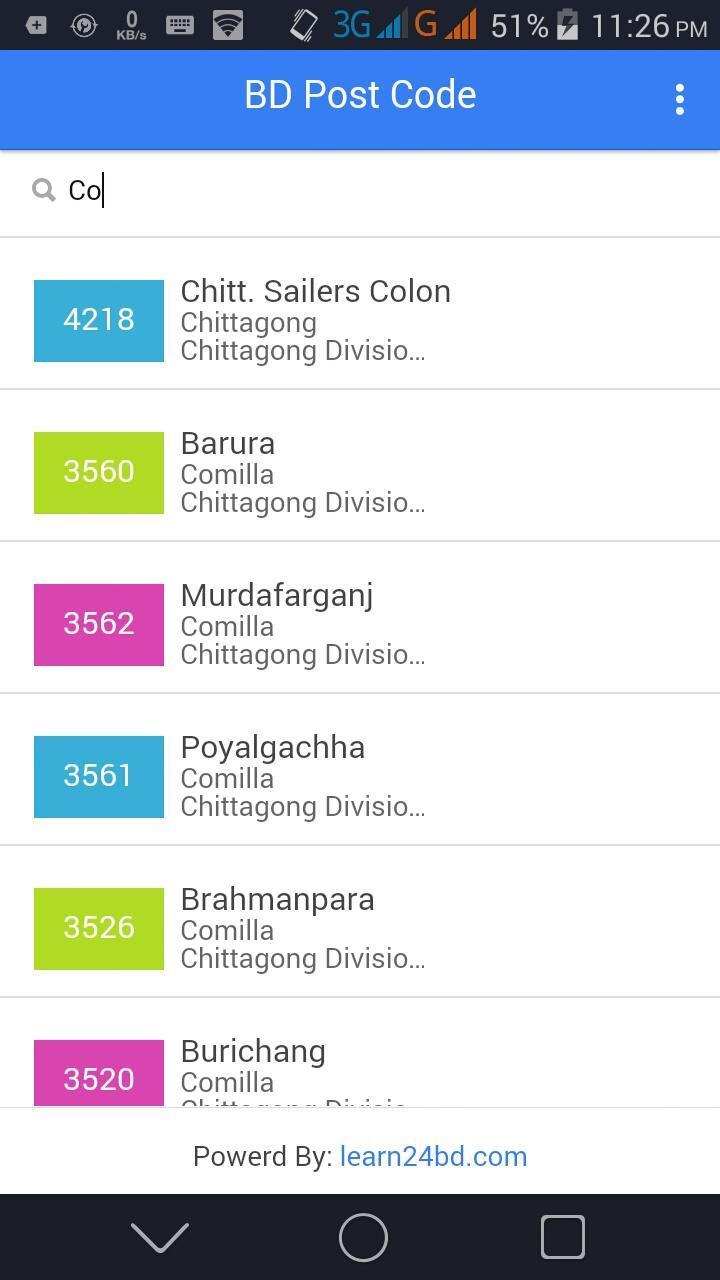Select the Barura post code entry

pos(360,470)
